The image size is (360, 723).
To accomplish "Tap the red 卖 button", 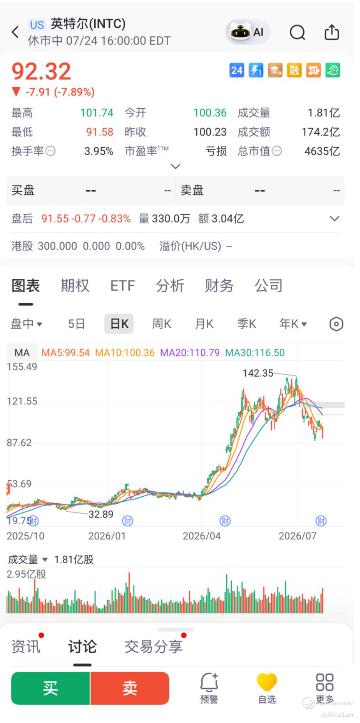I will click(130, 688).
